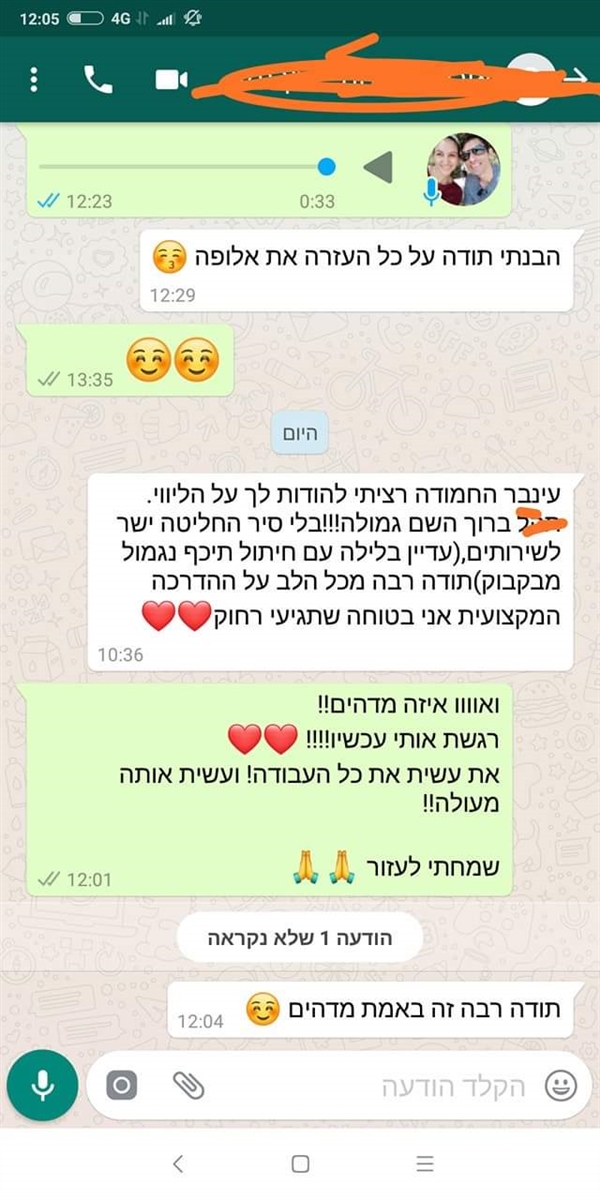Focus the הקלד הודעה message field
600x1200 pixels.
pyautogui.click(x=400, y=1086)
